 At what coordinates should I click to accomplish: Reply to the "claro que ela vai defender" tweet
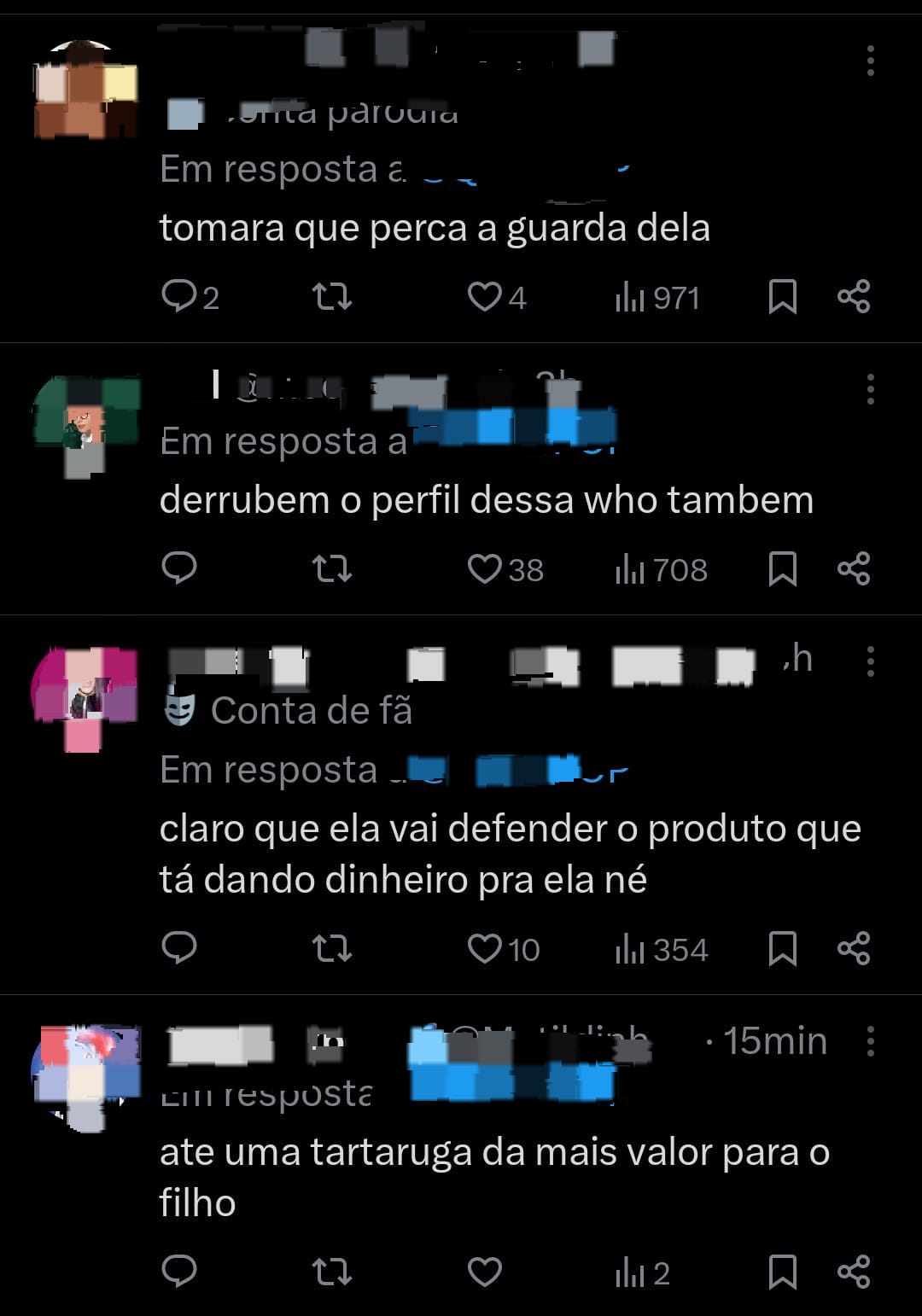(x=180, y=948)
